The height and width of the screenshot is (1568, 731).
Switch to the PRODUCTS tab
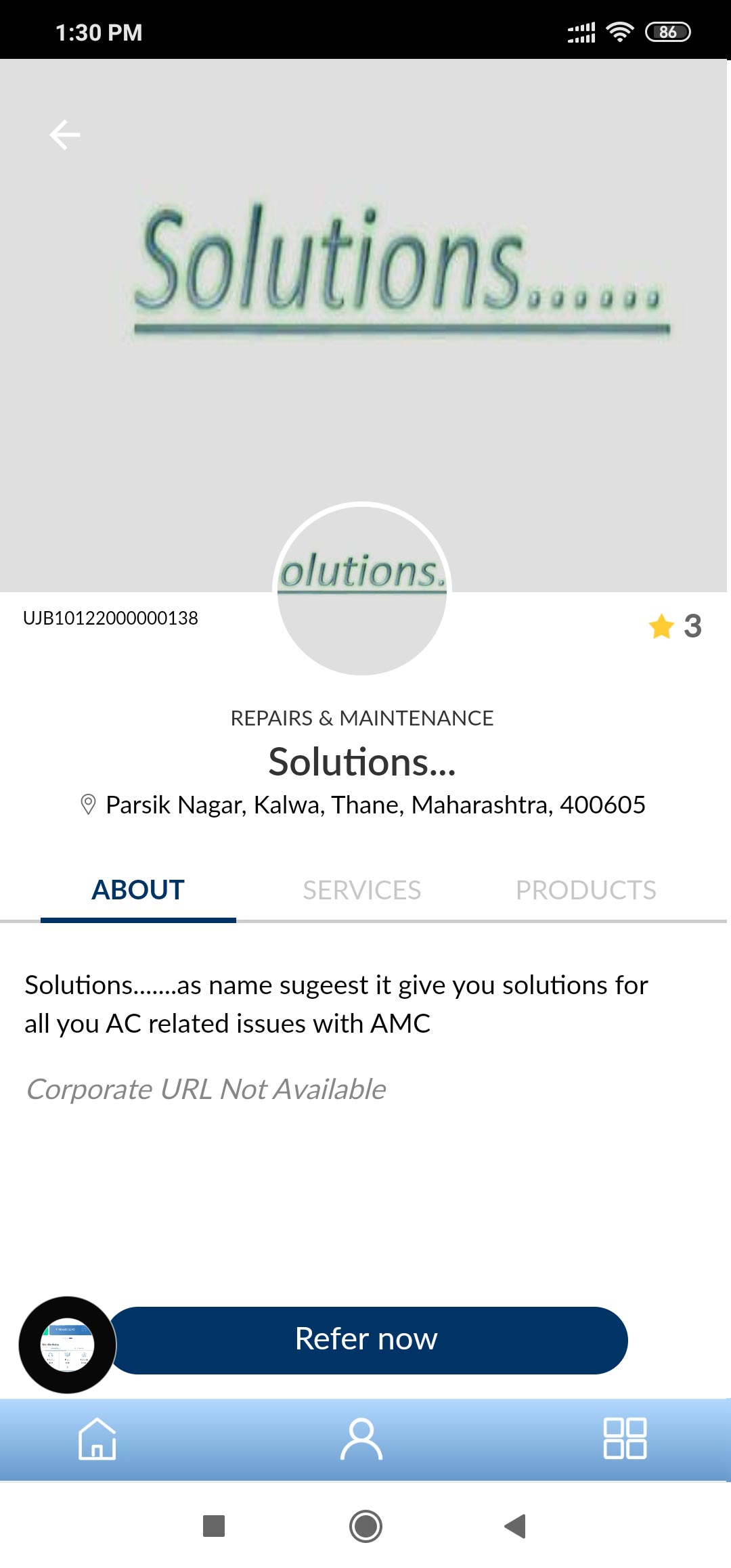coord(585,890)
